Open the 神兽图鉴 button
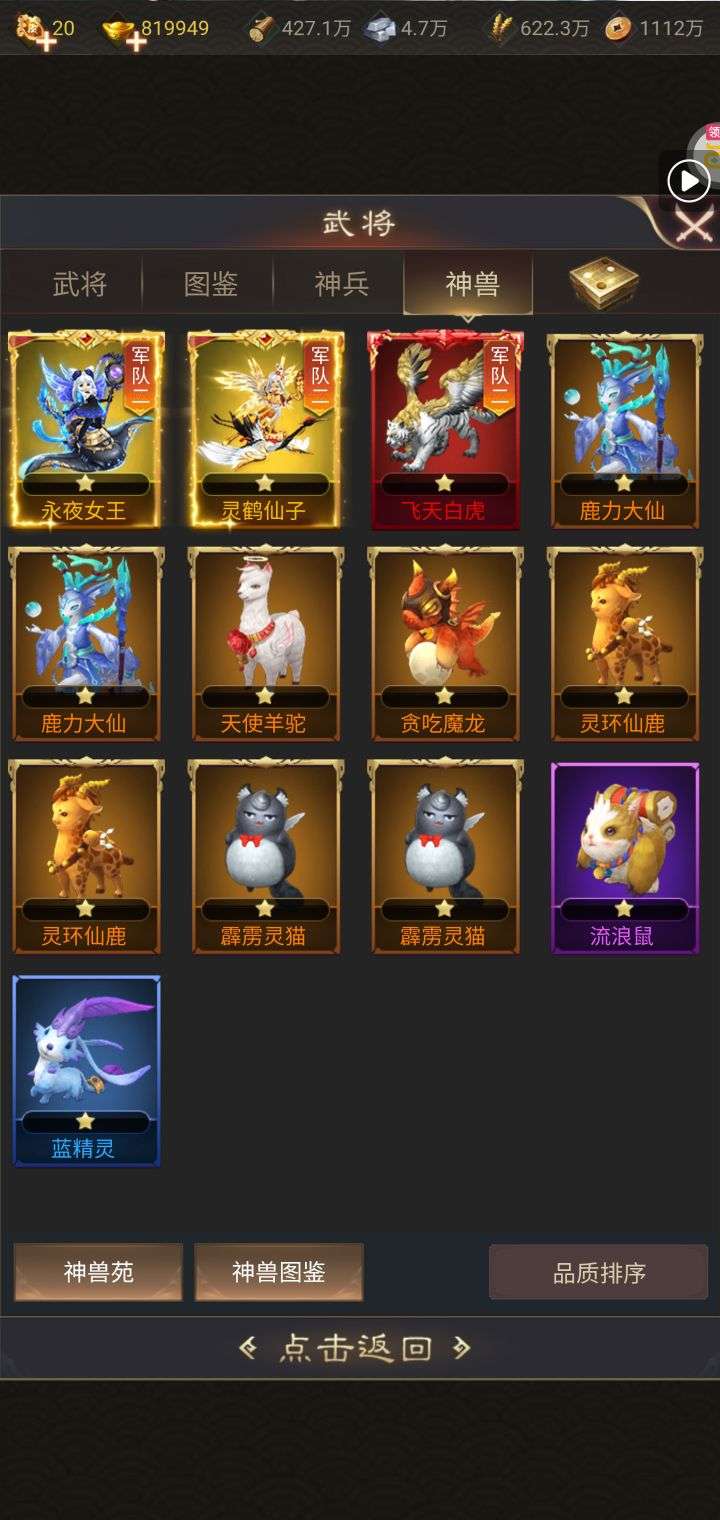This screenshot has width=720, height=1520. (x=278, y=1272)
